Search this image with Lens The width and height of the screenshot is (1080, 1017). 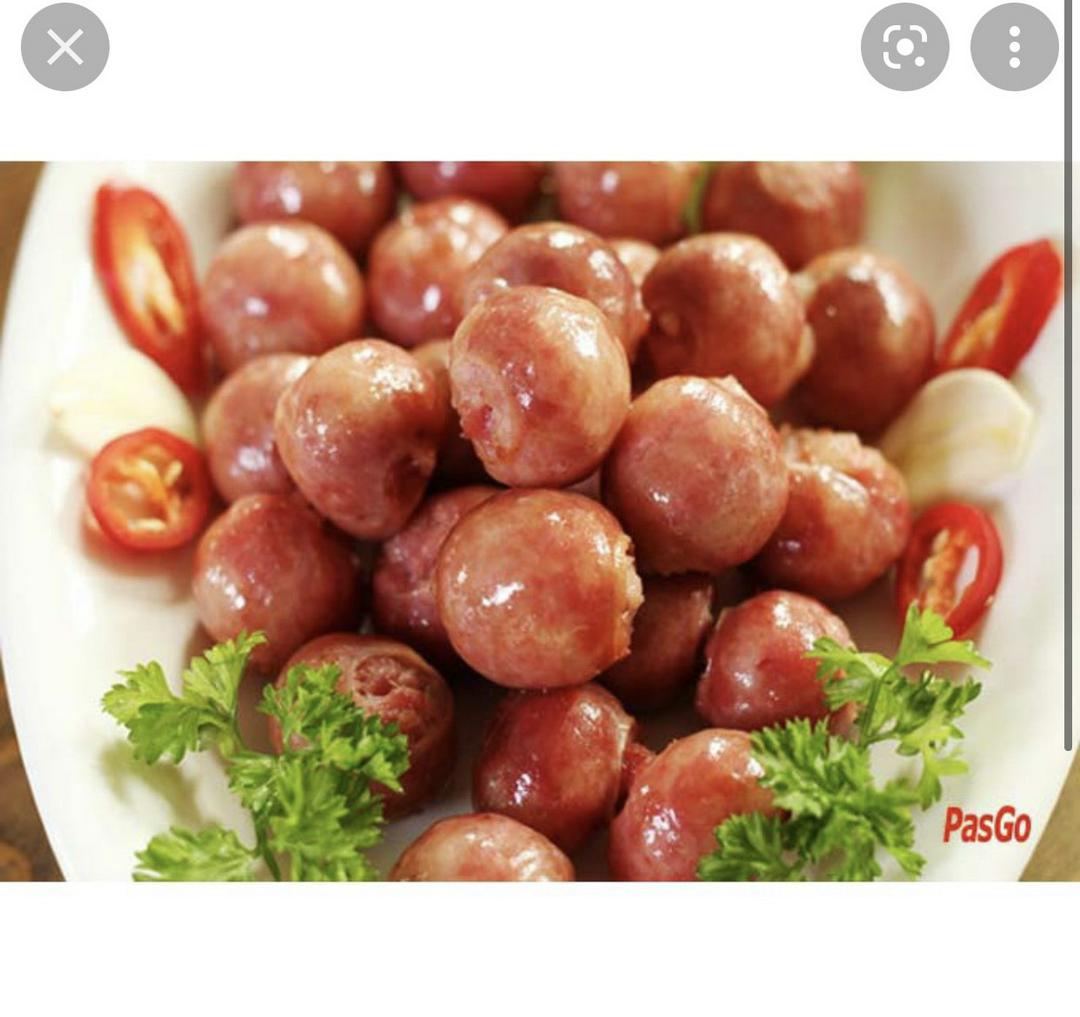point(904,47)
